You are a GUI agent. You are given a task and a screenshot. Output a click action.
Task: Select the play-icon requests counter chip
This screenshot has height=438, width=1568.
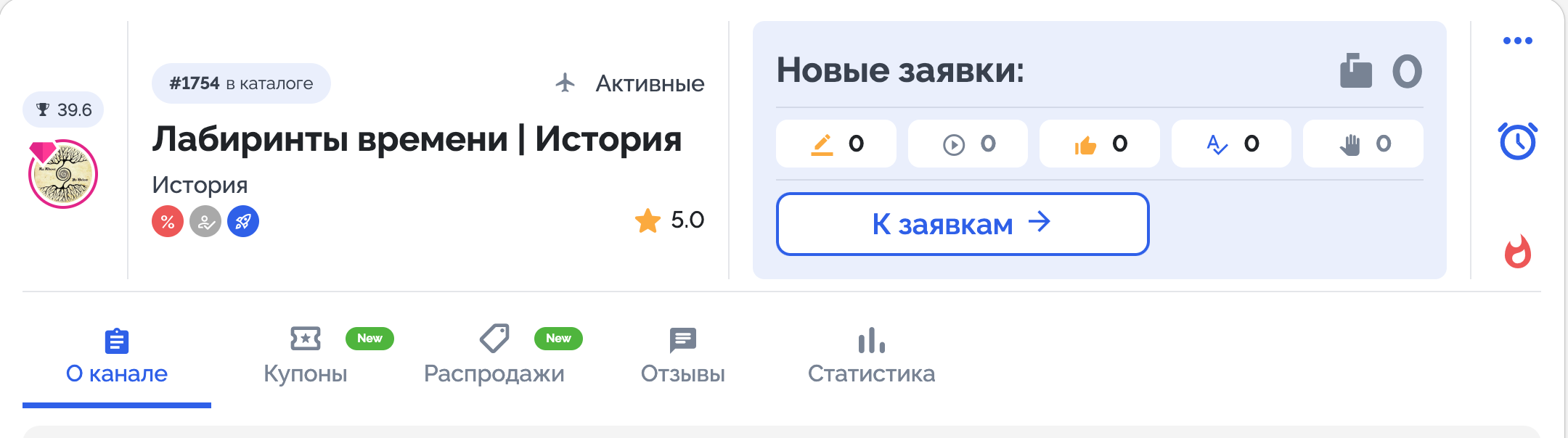pos(968,144)
